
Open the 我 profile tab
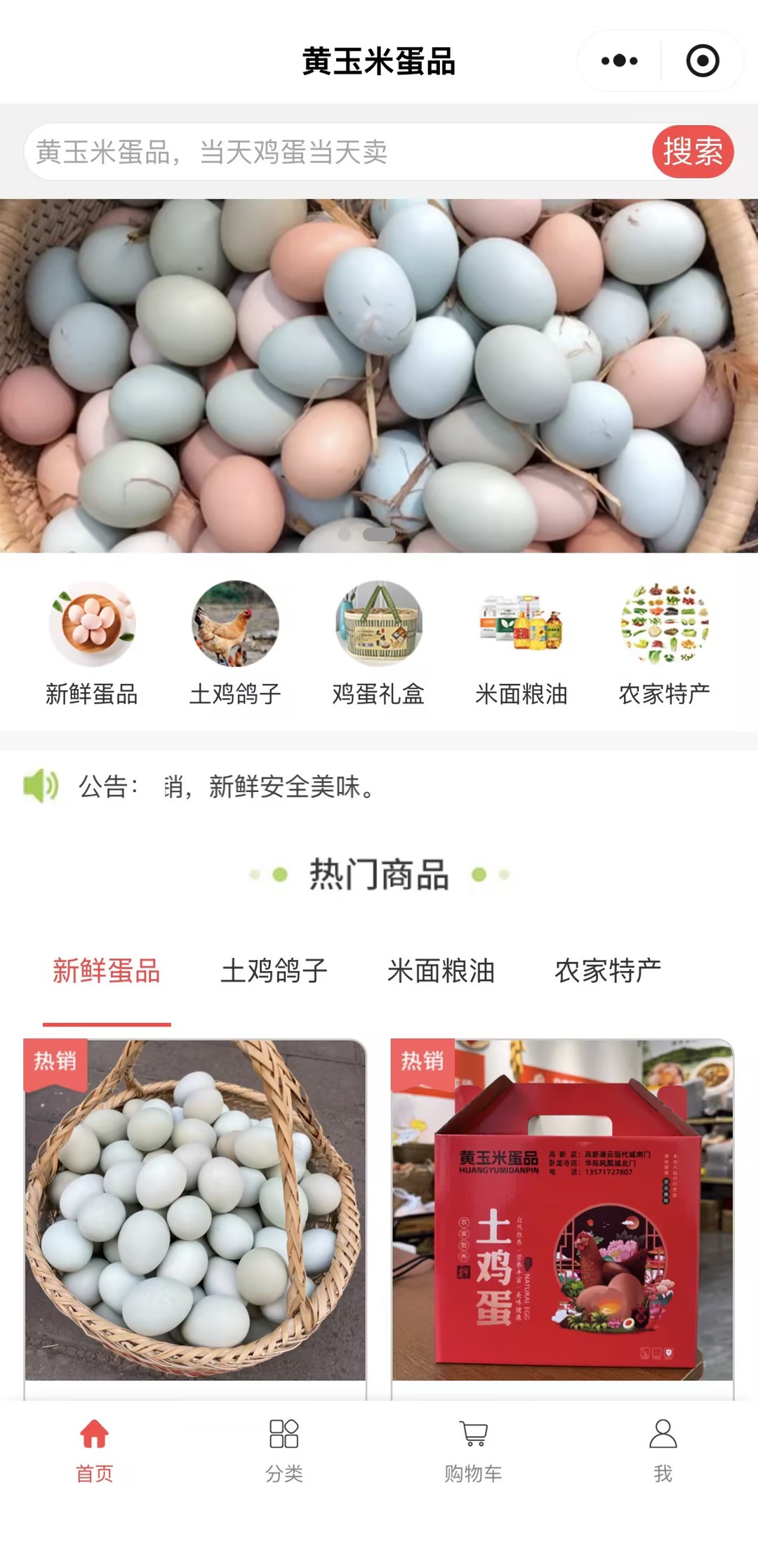point(663,1450)
